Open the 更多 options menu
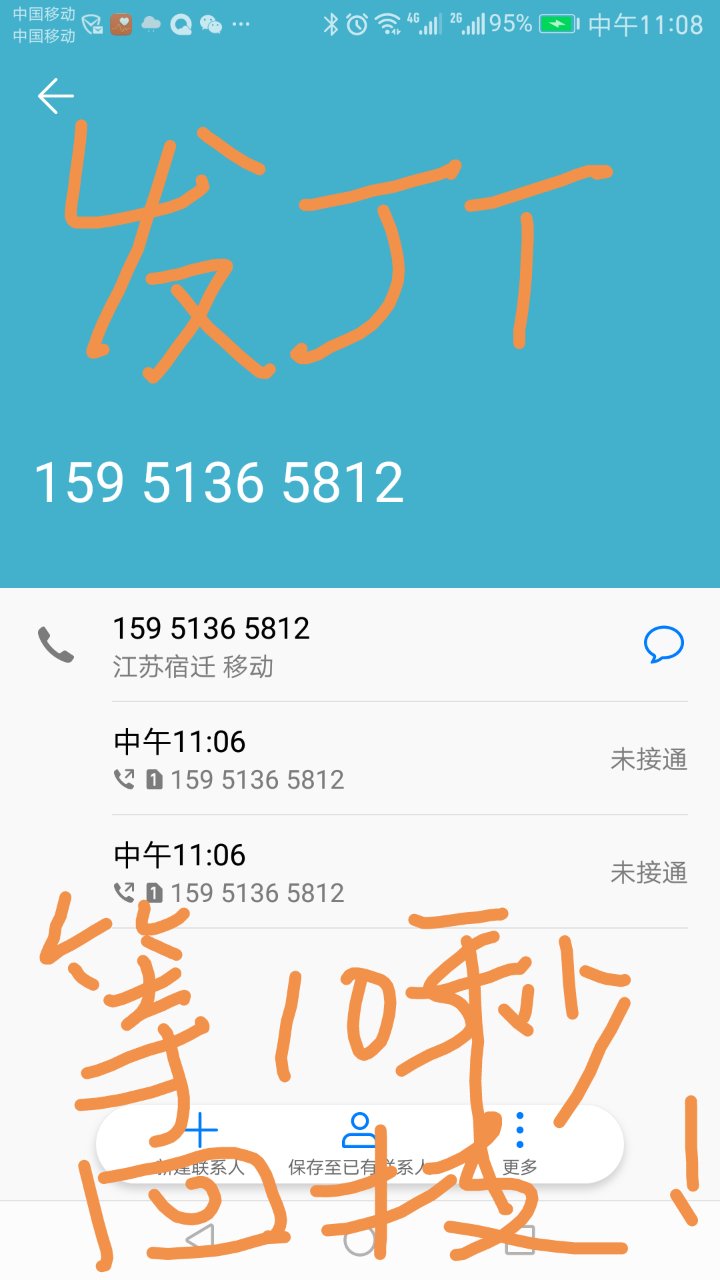Viewport: 720px width, 1280px height. (x=519, y=1145)
